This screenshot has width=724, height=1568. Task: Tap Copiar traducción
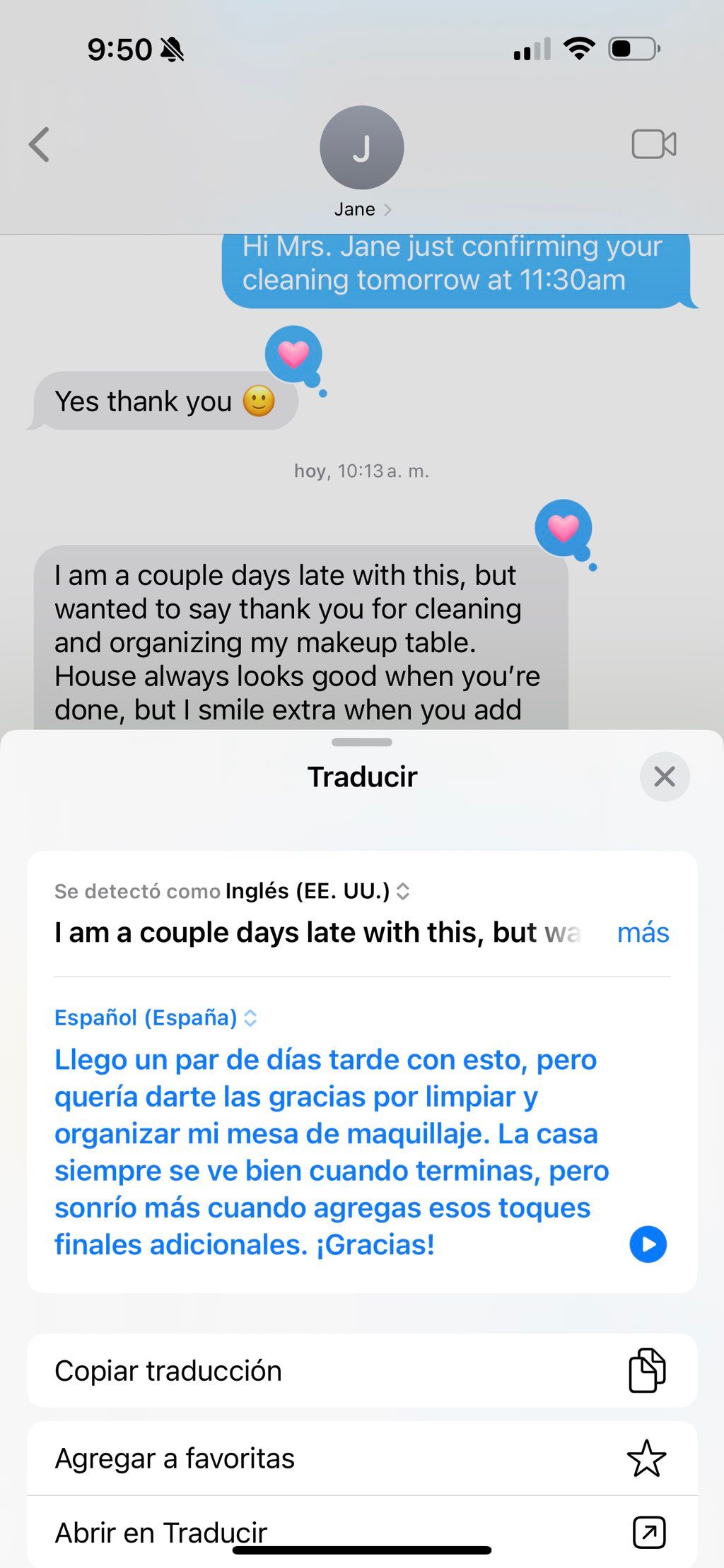(x=362, y=1371)
